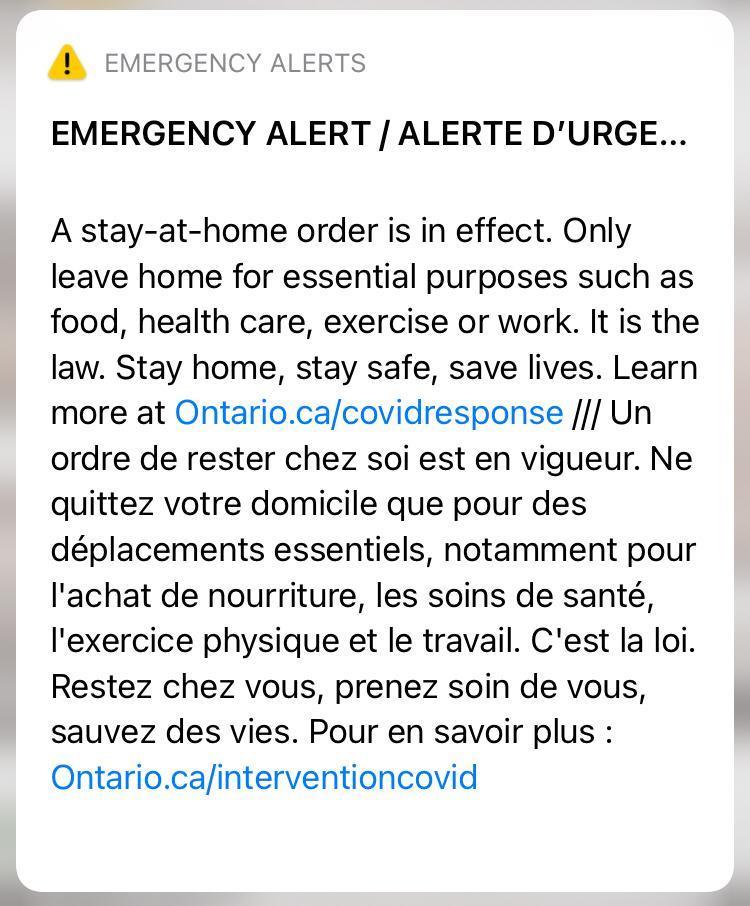The height and width of the screenshot is (906, 750).
Task: Open the Ontario.ca/covidresponse link
Action: point(368,413)
